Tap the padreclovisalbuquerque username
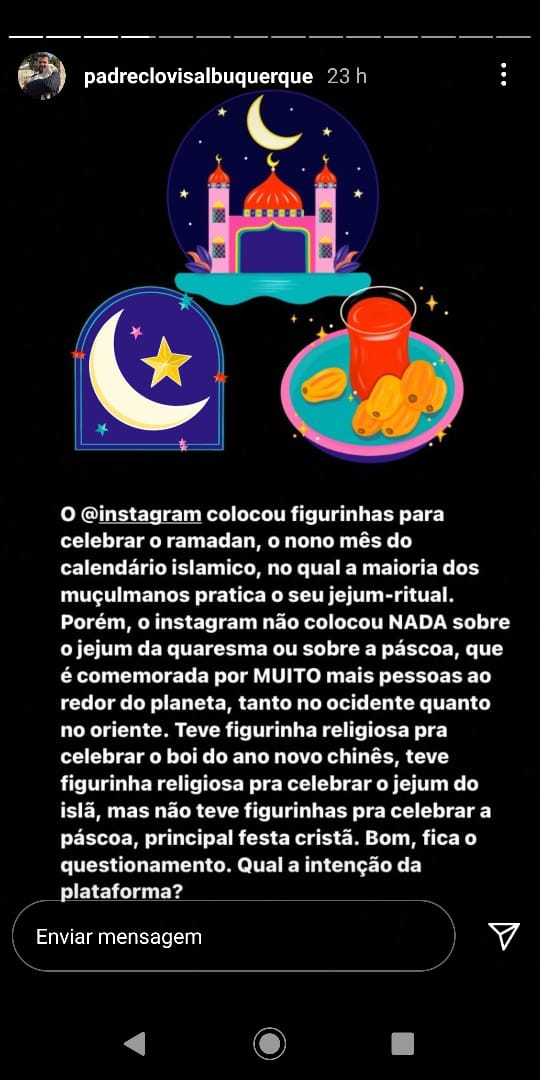The width and height of the screenshot is (540, 1080). pos(198,76)
